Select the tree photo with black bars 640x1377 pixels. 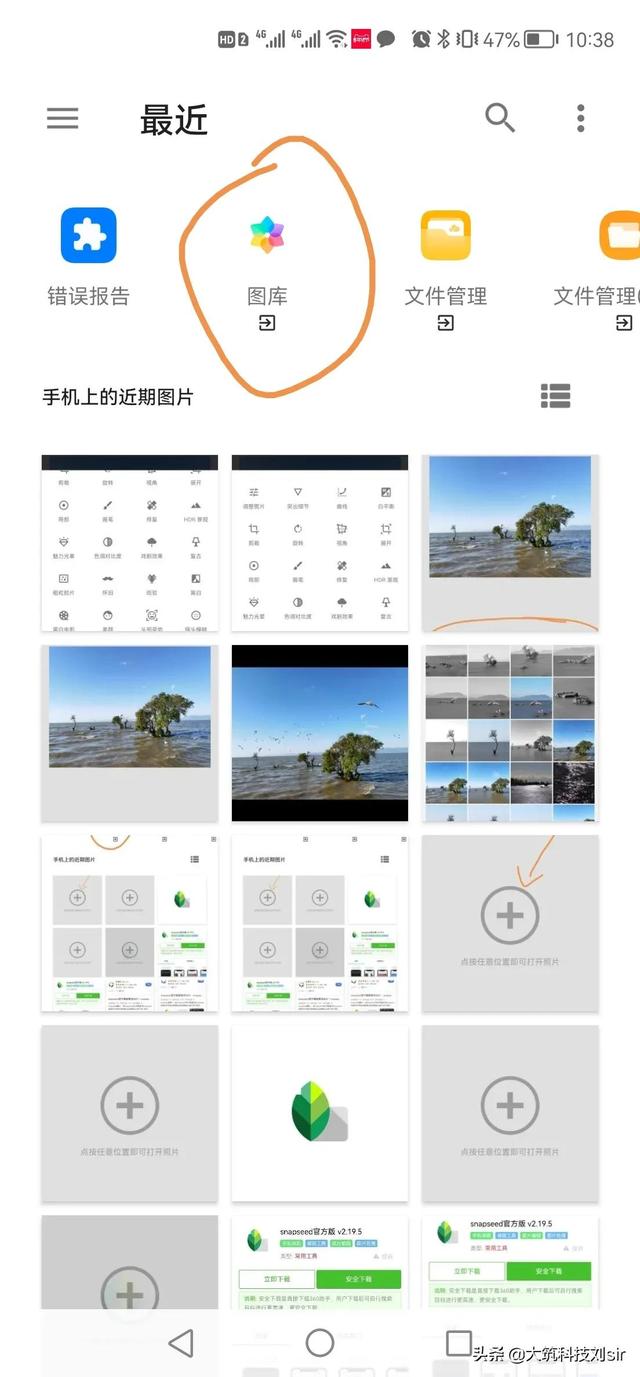tap(320, 733)
